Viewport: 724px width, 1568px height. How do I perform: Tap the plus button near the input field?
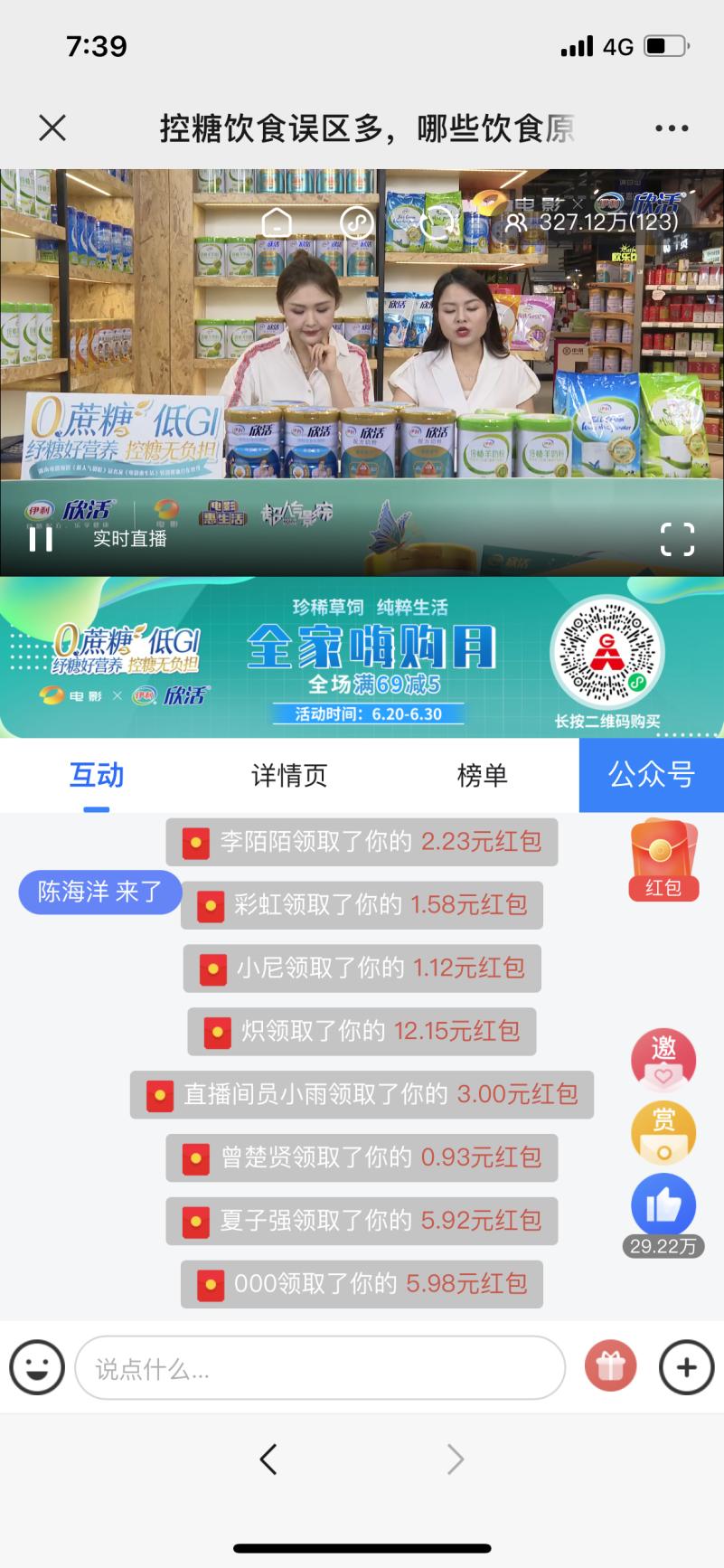point(686,1366)
